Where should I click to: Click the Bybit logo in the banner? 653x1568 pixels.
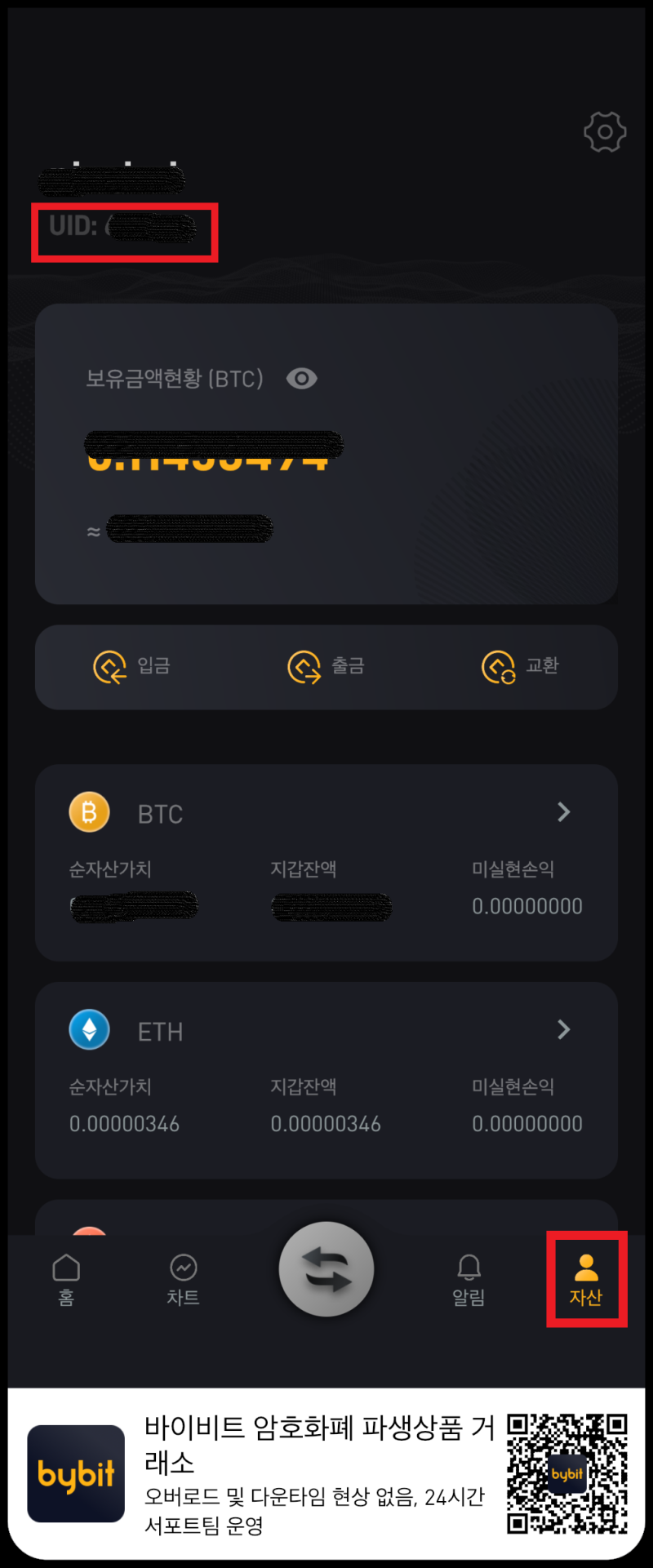[76, 1474]
